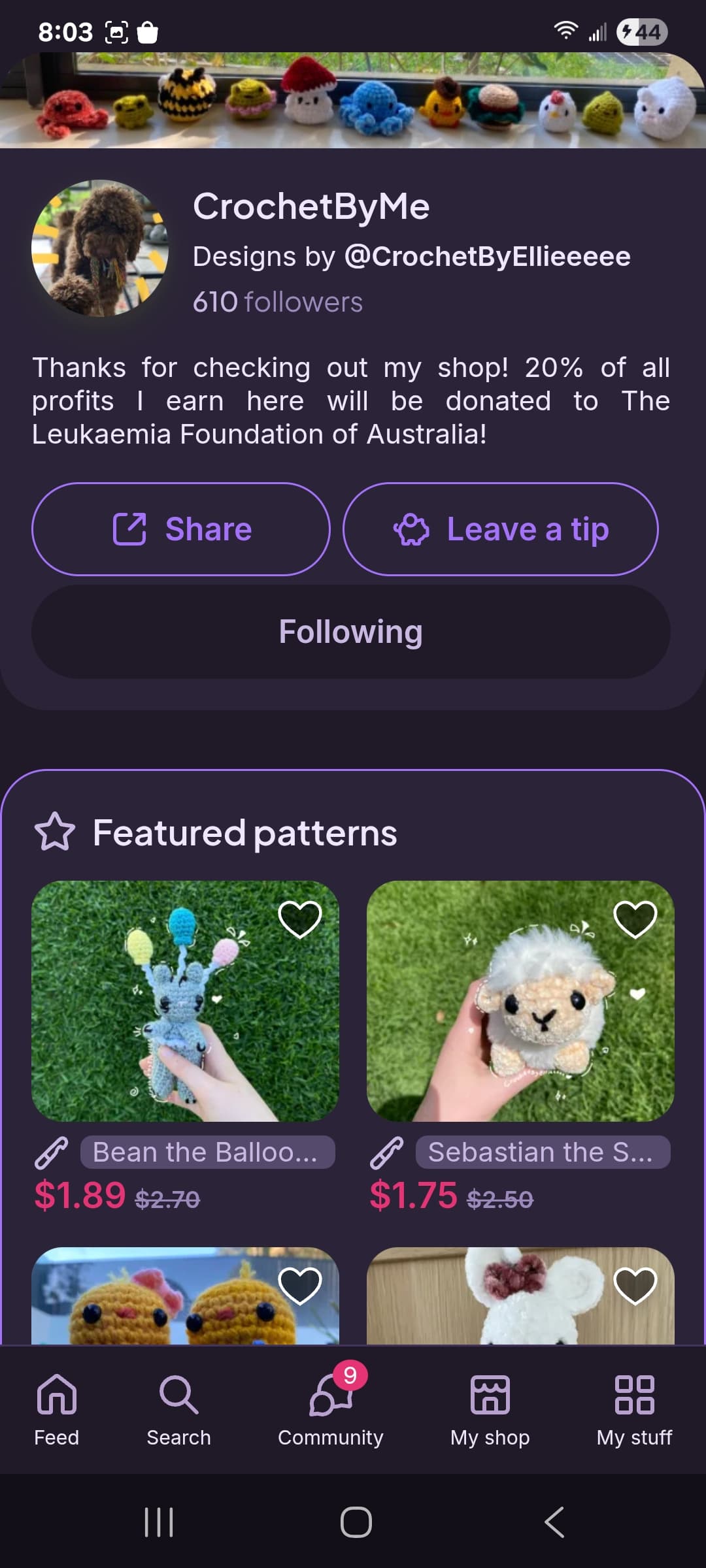Go to the Feed tab
Image resolution: width=706 pixels, height=1568 pixels.
pyautogui.click(x=57, y=1409)
